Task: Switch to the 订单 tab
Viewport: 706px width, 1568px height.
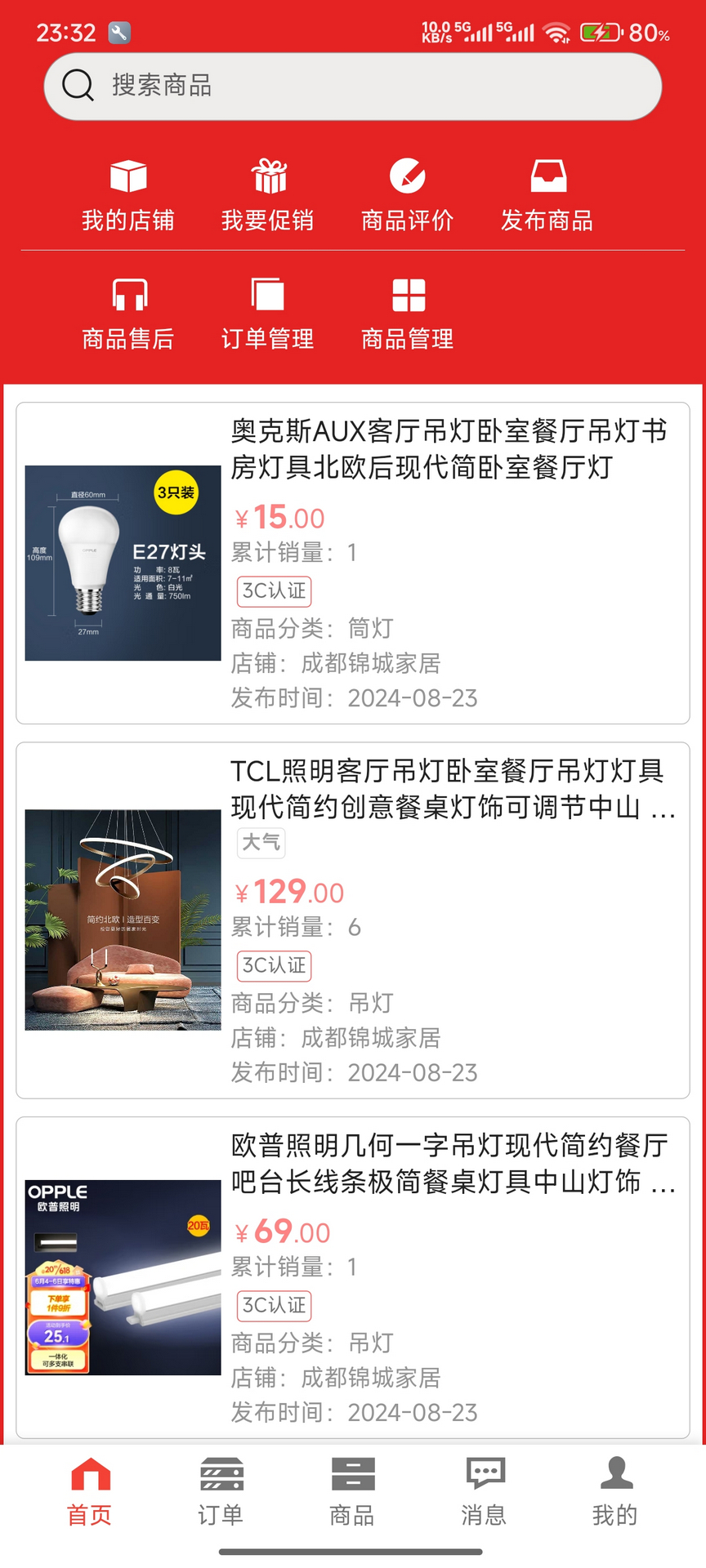Action: pos(221,1492)
